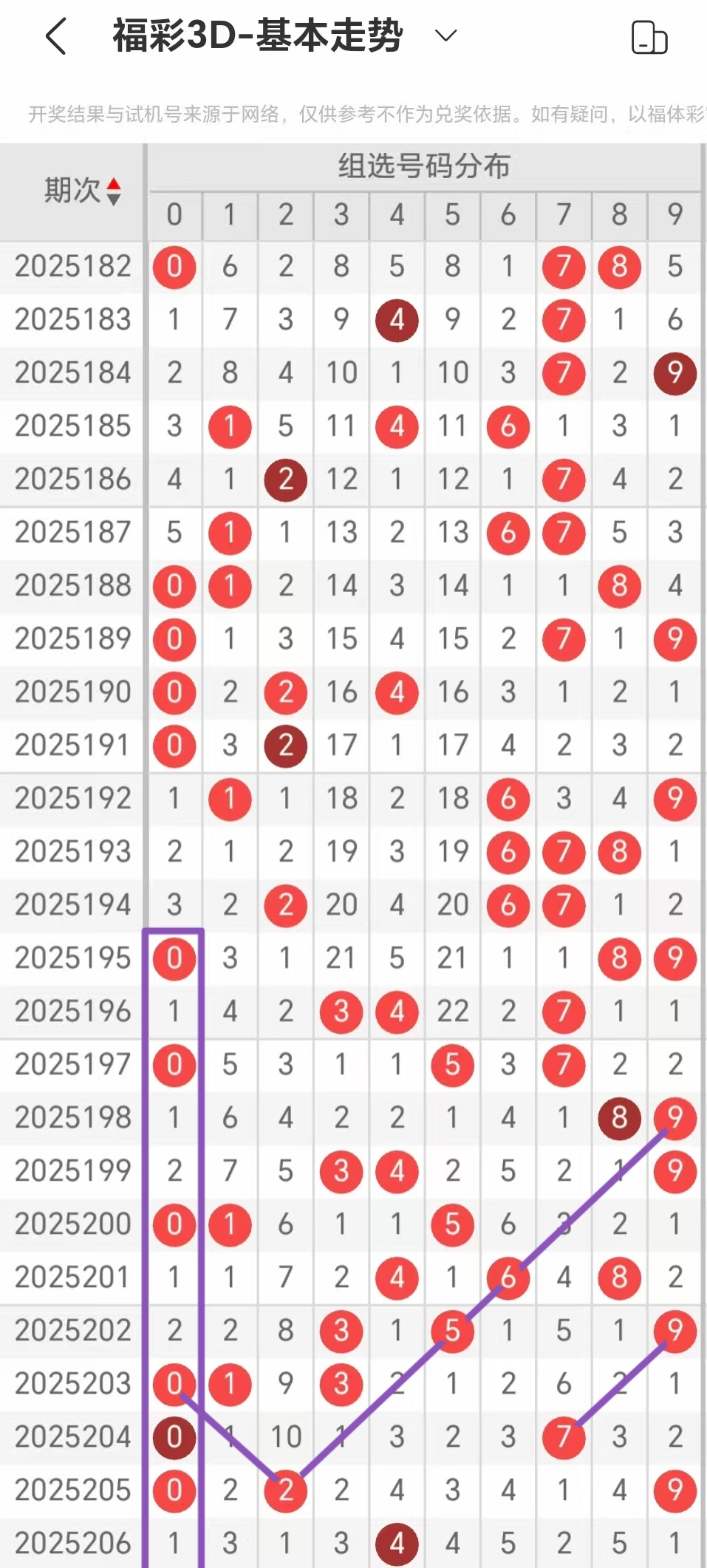Screen dimensions: 707x1568
Task: Go back using the top-left arrow
Action: [56, 36]
